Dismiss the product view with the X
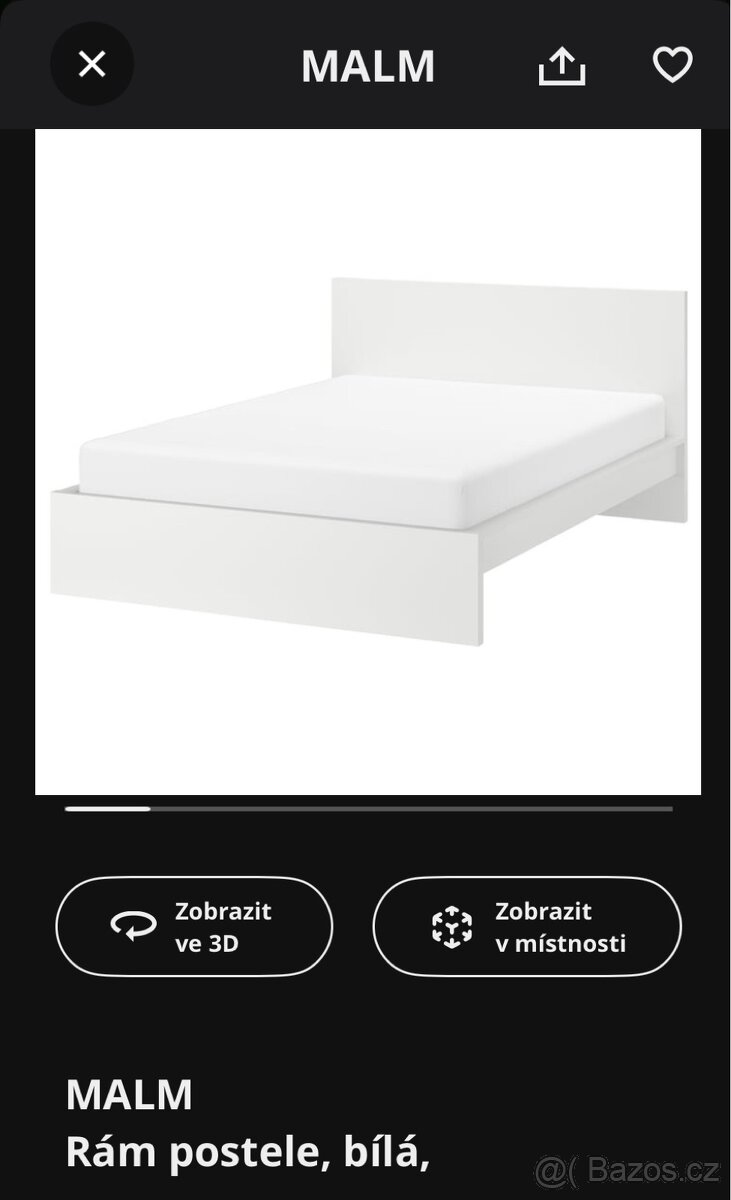 coord(92,64)
